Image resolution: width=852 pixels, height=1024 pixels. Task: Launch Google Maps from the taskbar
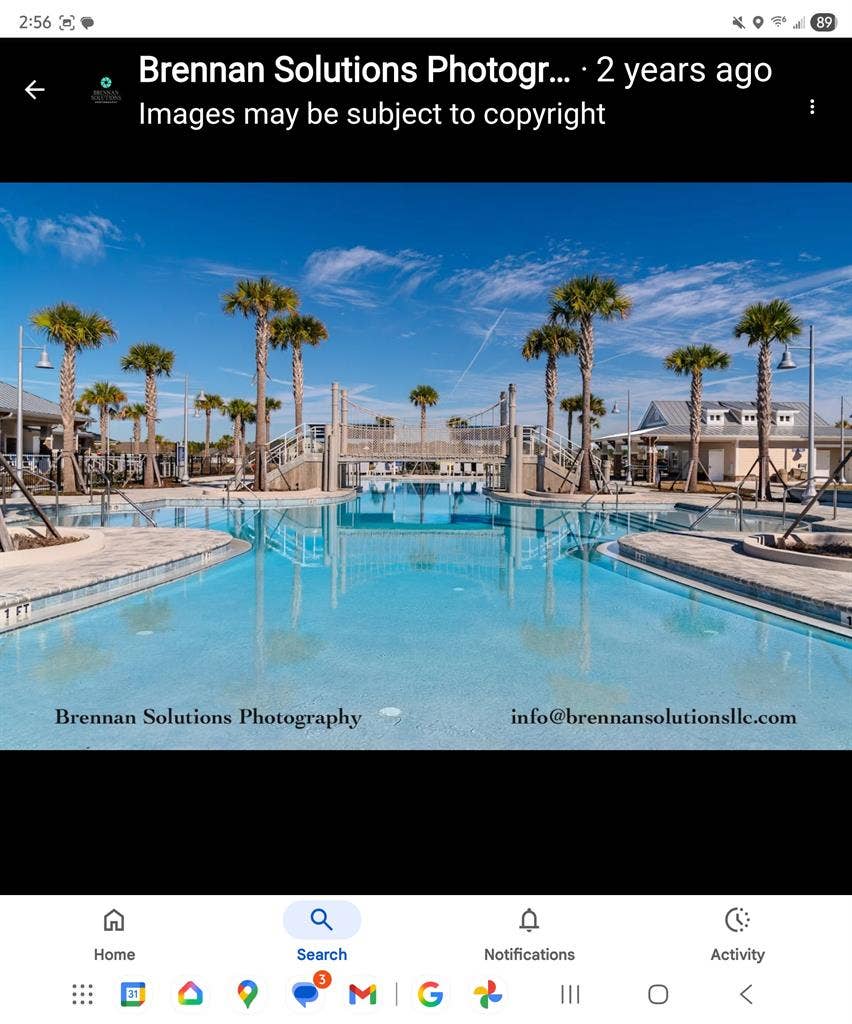pos(247,994)
